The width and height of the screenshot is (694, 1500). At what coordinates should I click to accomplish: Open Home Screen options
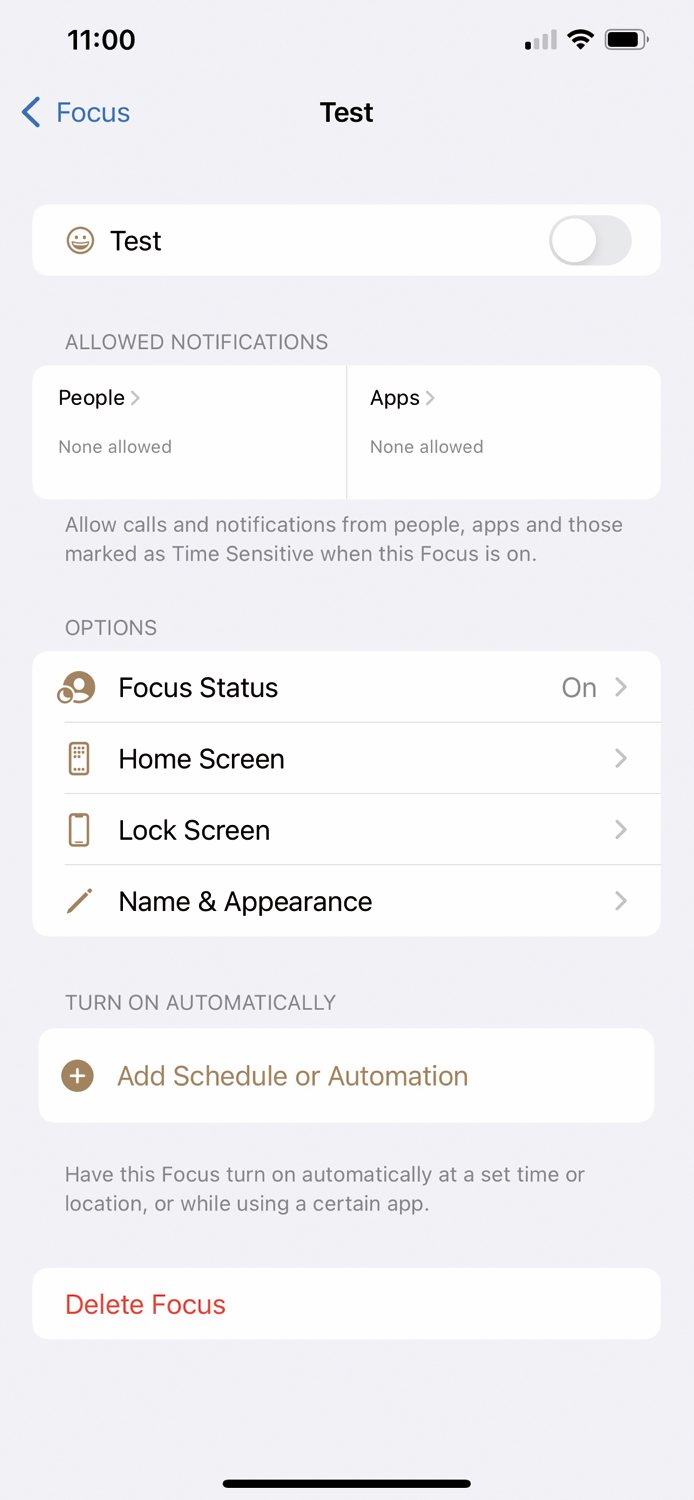click(347, 759)
